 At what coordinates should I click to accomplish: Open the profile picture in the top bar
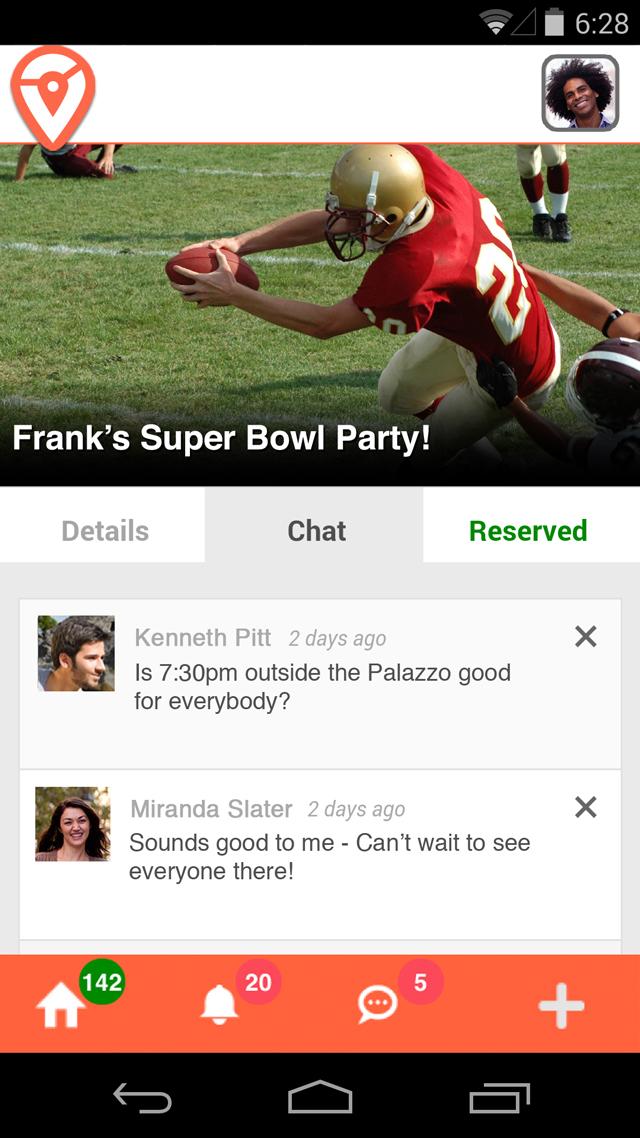coord(580,93)
